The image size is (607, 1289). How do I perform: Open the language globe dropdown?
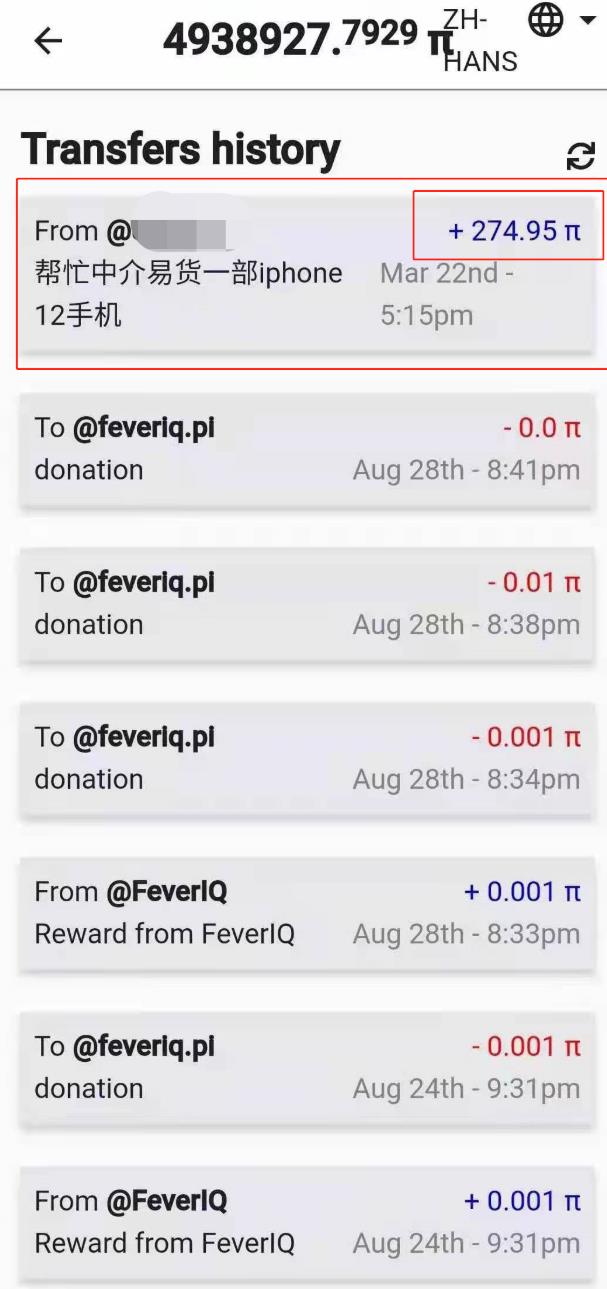(x=560, y=20)
